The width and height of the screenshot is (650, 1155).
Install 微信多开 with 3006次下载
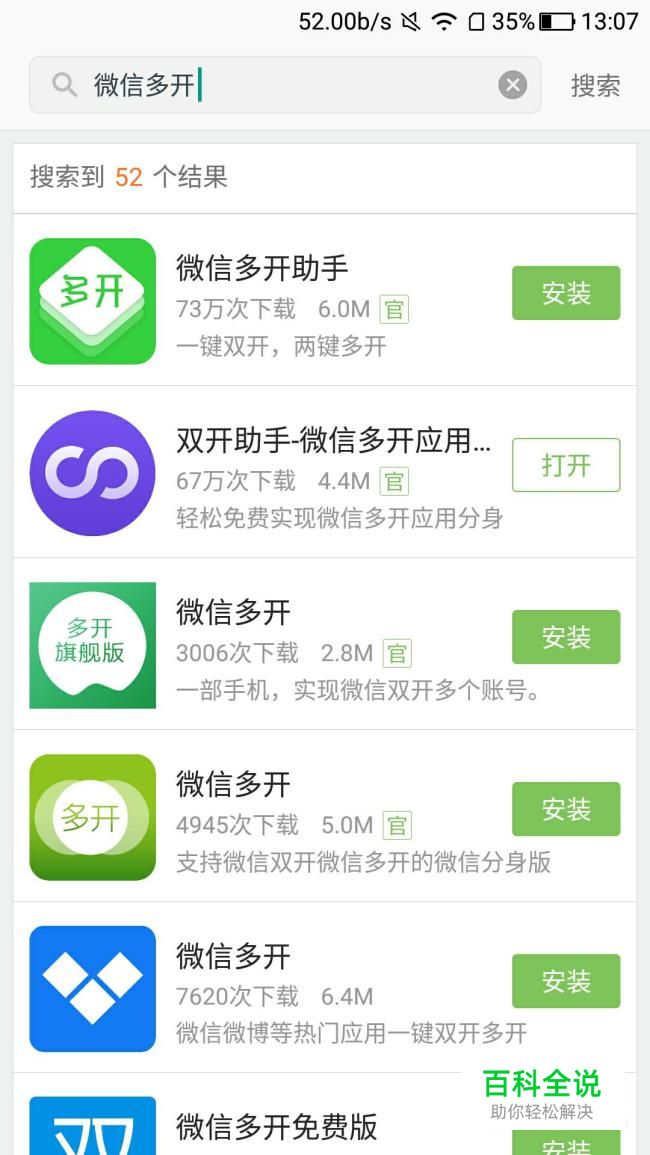coord(566,637)
